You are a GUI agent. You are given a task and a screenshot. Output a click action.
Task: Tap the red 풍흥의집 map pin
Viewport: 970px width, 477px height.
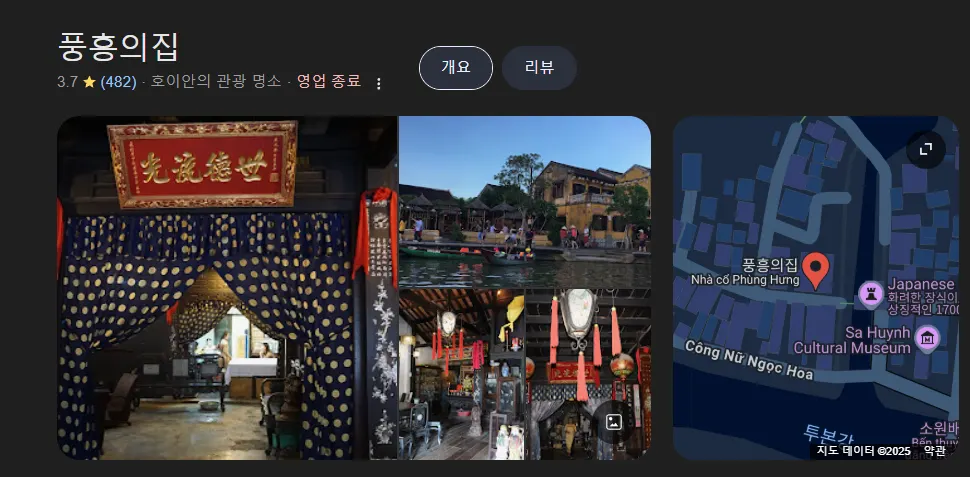(x=817, y=270)
